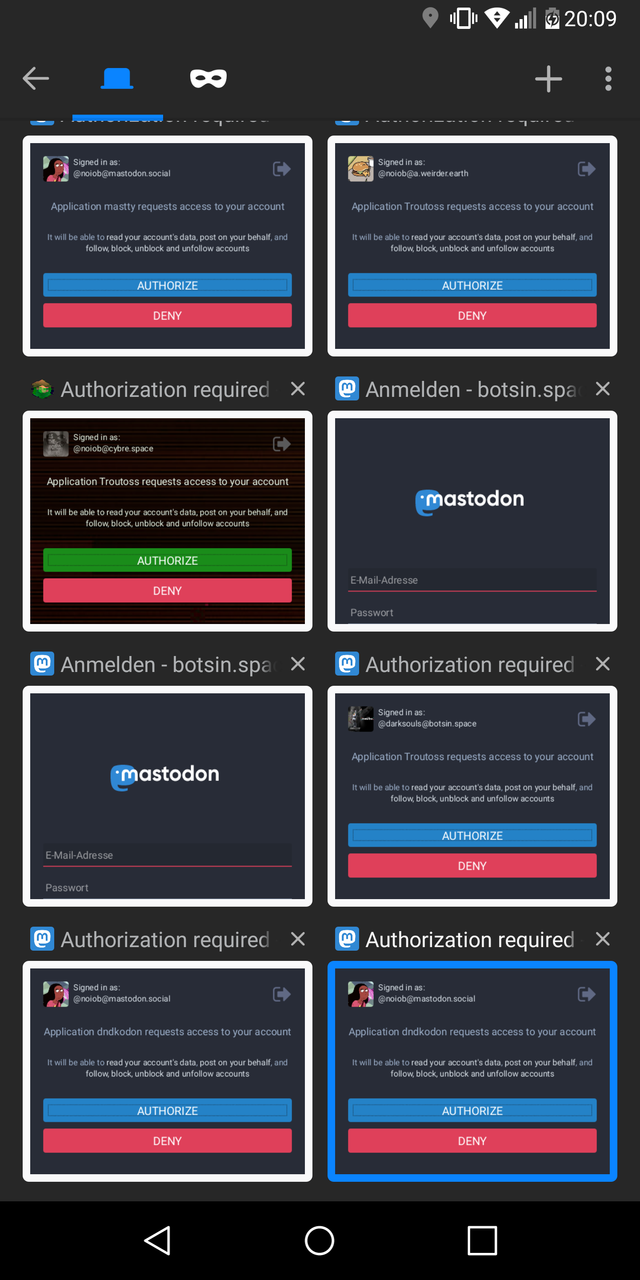The width and height of the screenshot is (640, 1280).
Task: Show the normal tabs list
Action: point(117,78)
